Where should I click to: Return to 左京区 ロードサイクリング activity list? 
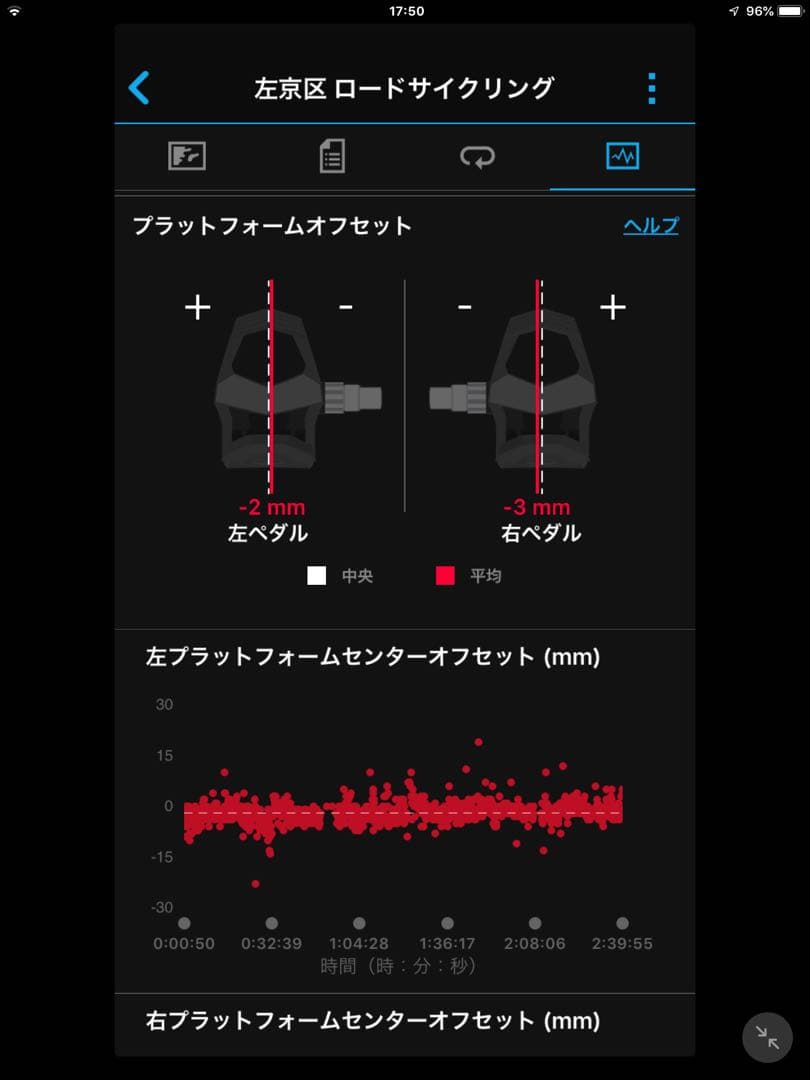pyautogui.click(x=140, y=88)
